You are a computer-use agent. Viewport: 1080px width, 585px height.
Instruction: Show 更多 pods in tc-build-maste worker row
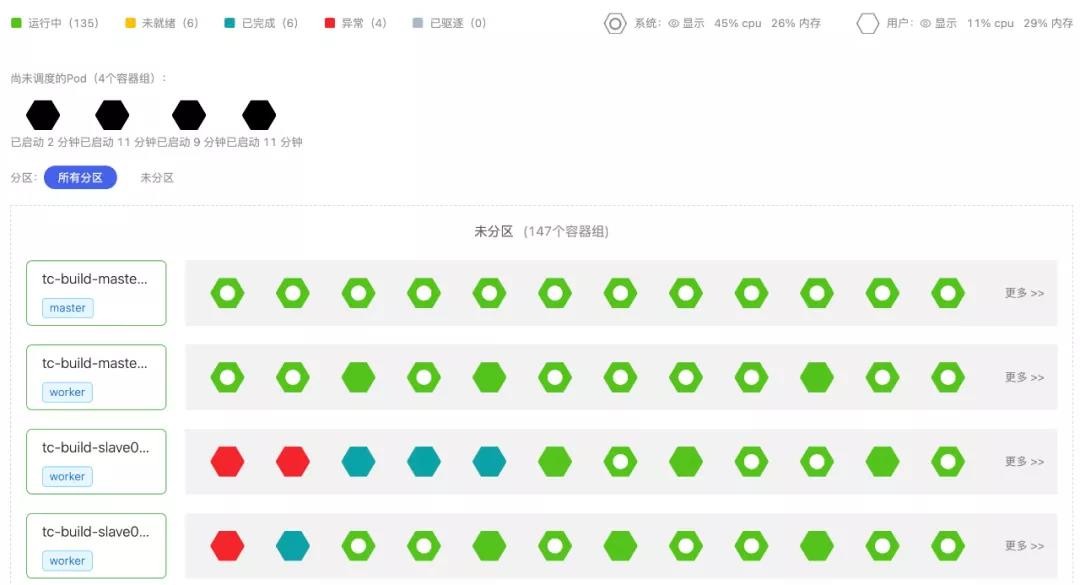pos(1024,377)
